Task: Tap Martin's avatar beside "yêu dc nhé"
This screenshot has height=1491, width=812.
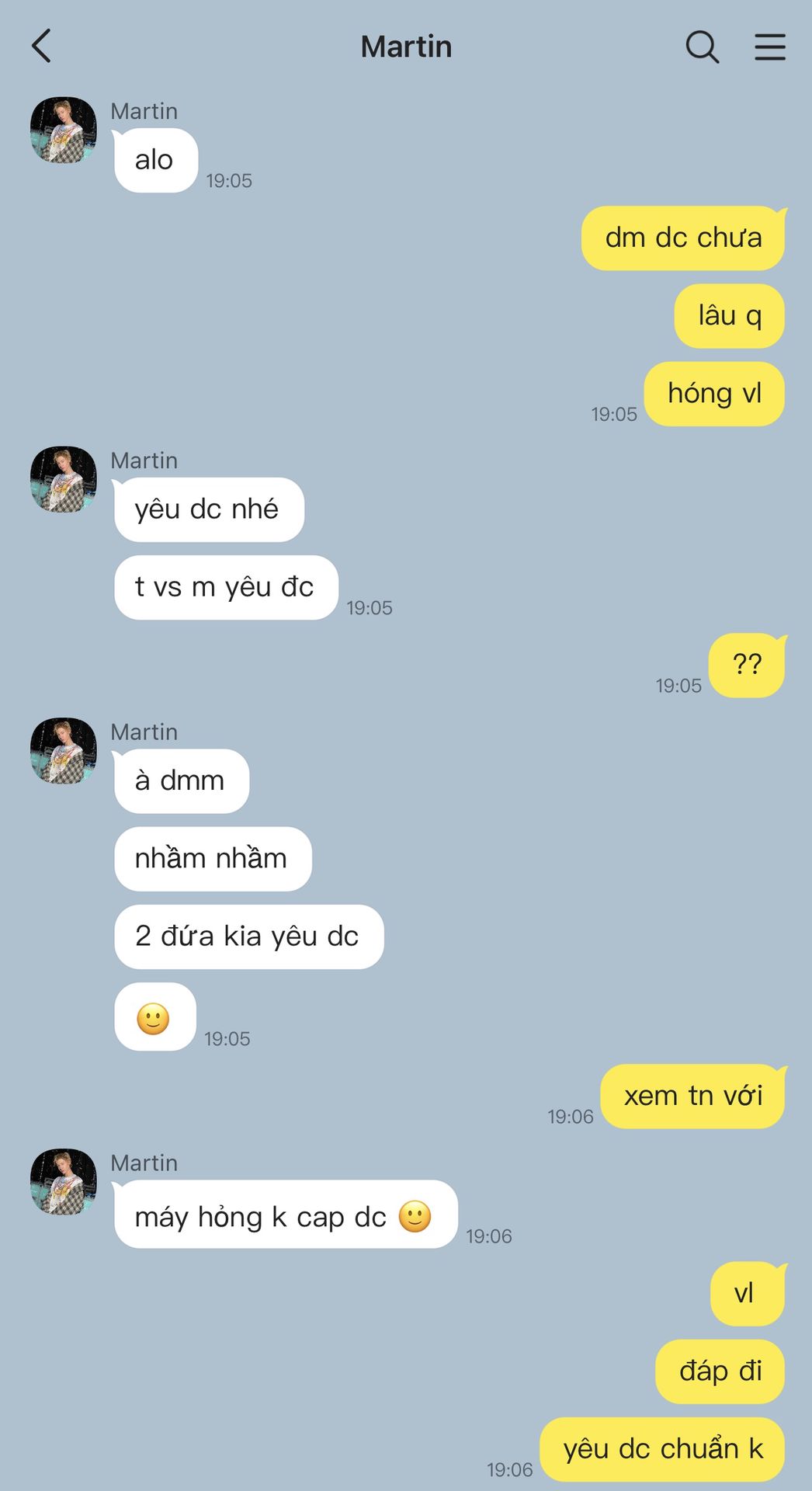Action: 64,479
